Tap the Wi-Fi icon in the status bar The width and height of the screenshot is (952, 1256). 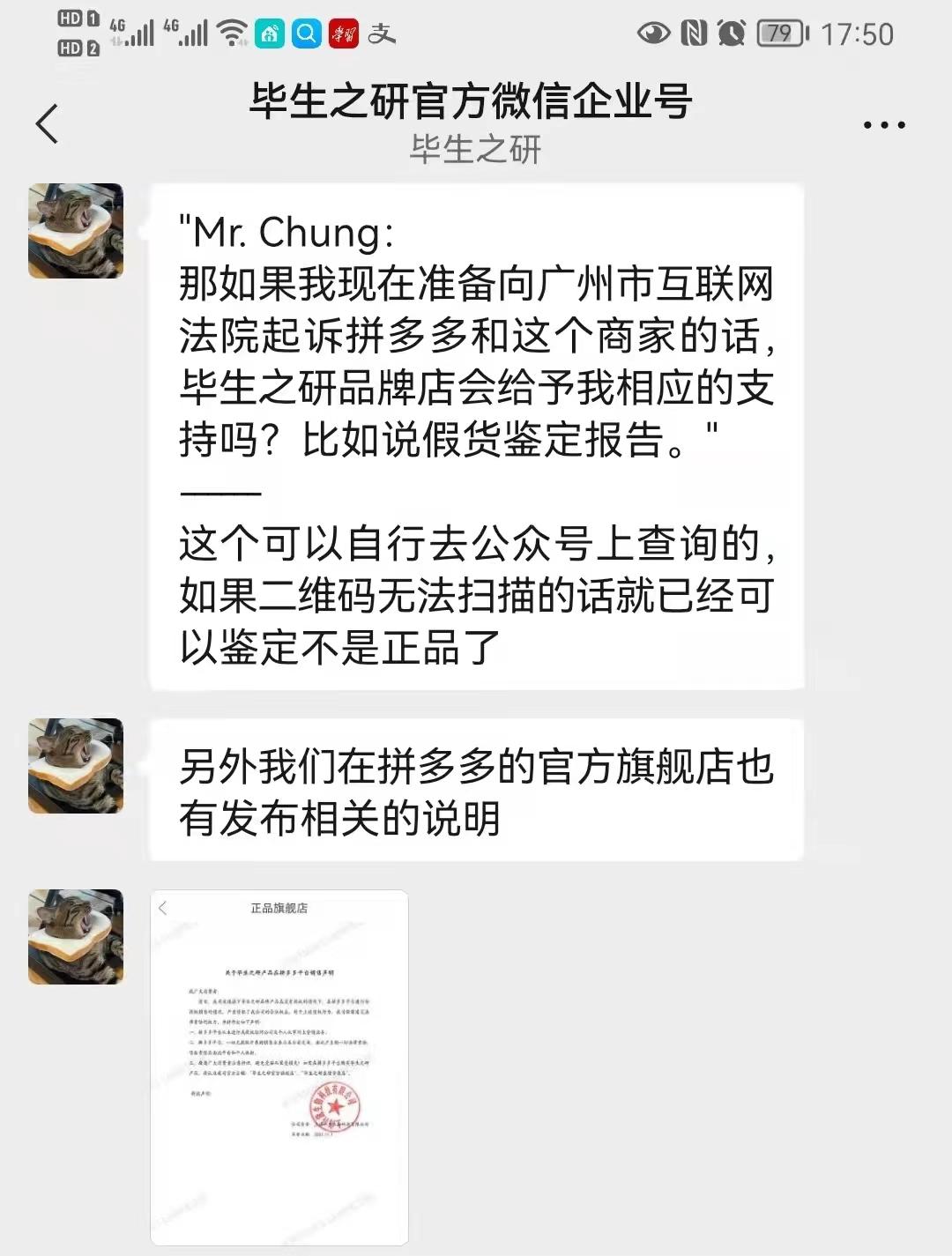[x=231, y=33]
